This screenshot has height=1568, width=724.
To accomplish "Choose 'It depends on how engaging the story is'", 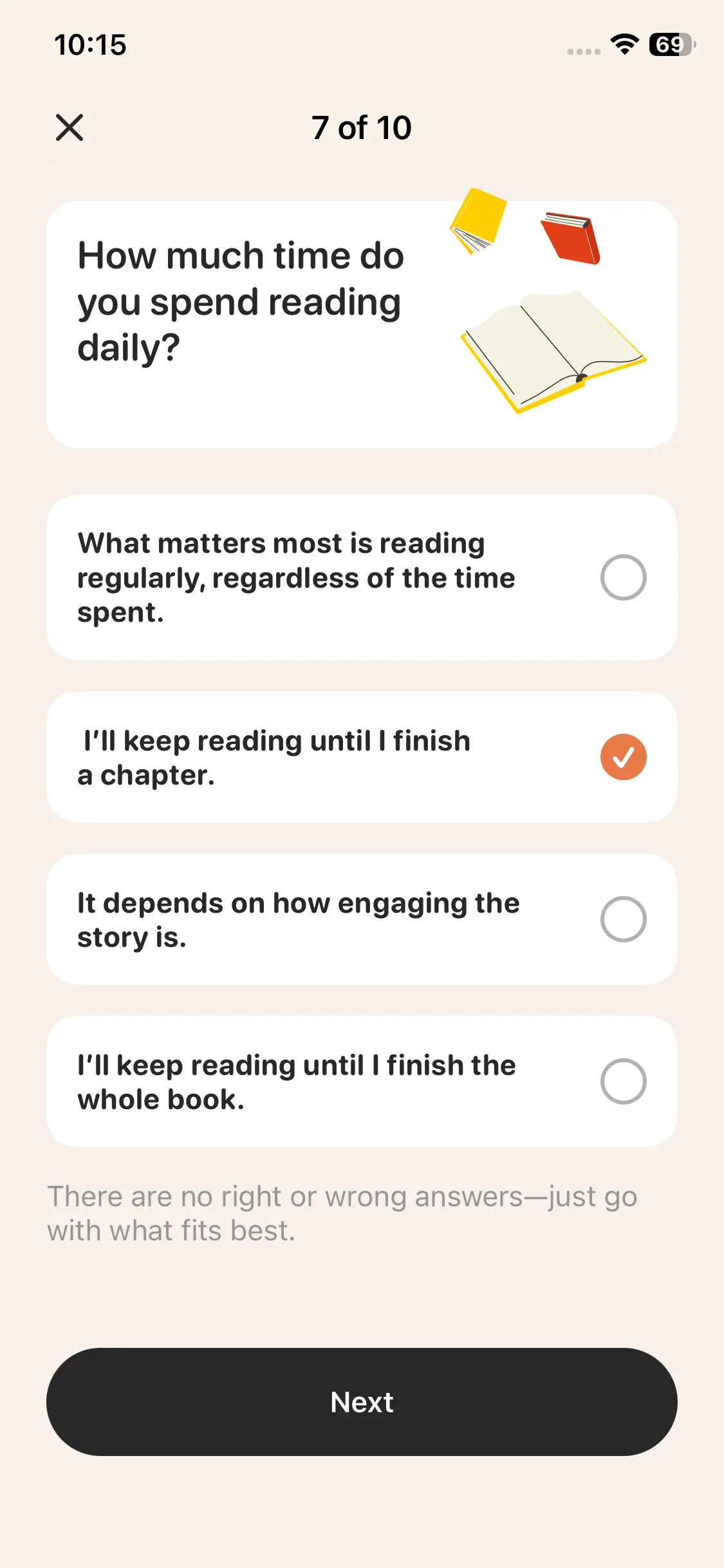I will [622, 919].
